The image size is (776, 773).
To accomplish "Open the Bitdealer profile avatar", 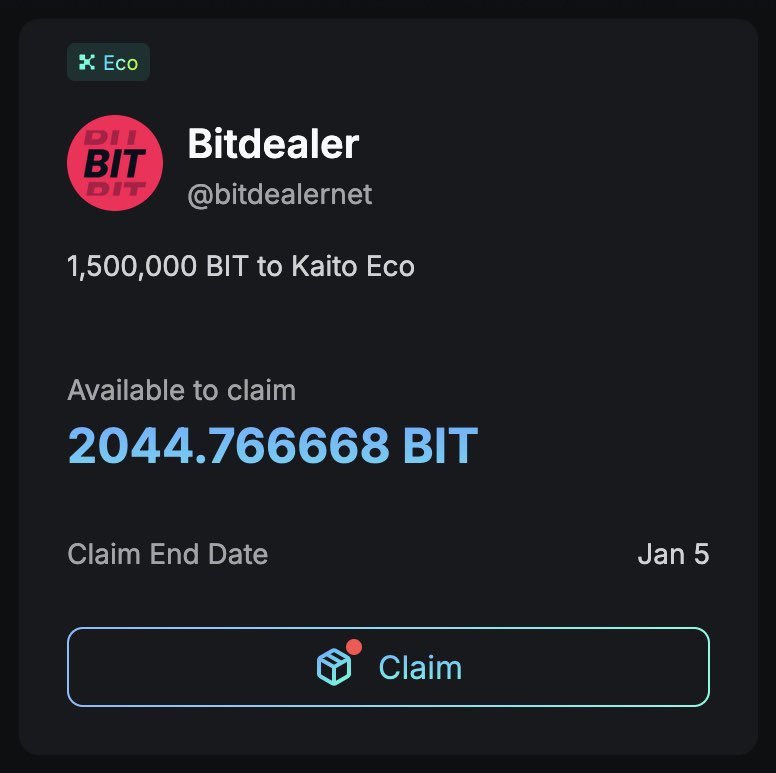I will coord(115,163).
